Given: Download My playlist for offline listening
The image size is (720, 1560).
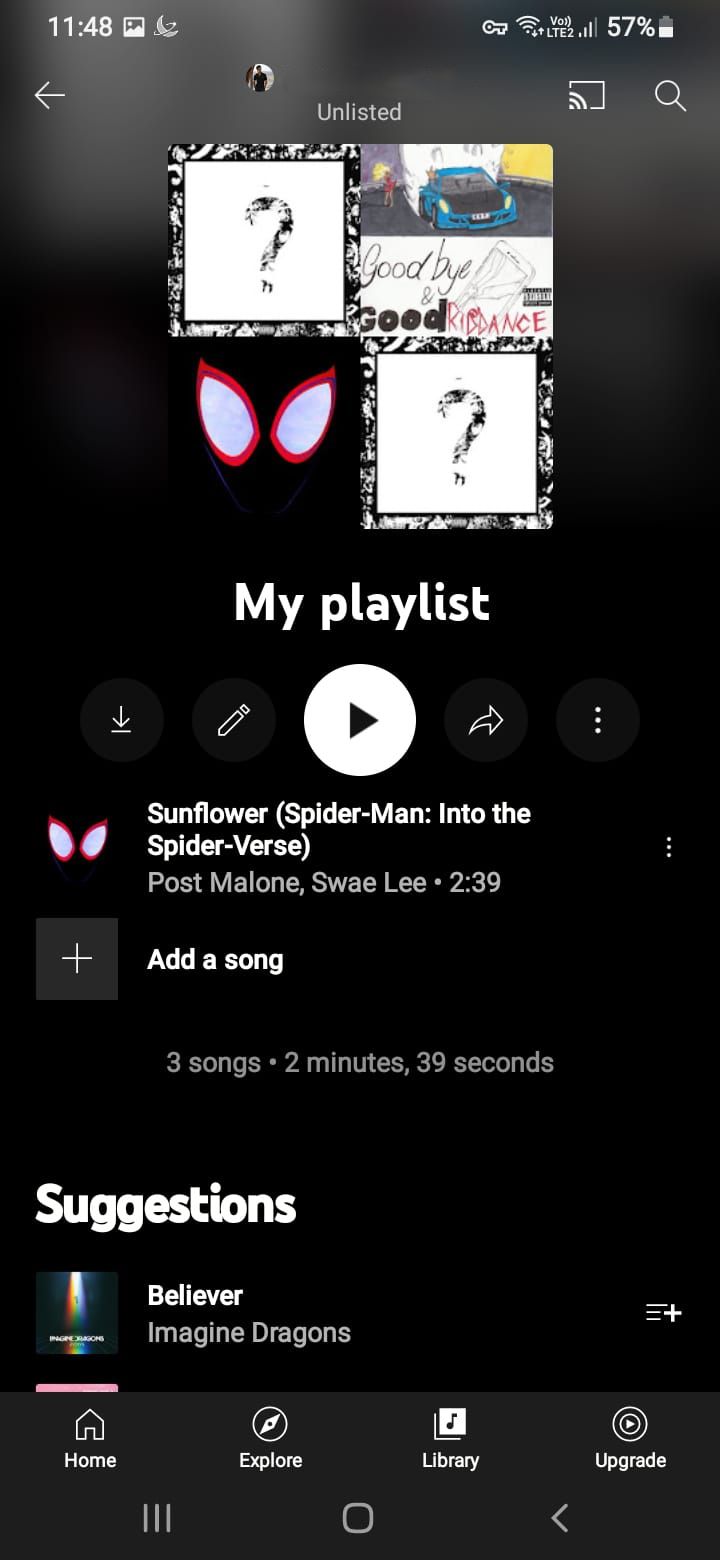Looking at the screenshot, I should (x=121, y=720).
